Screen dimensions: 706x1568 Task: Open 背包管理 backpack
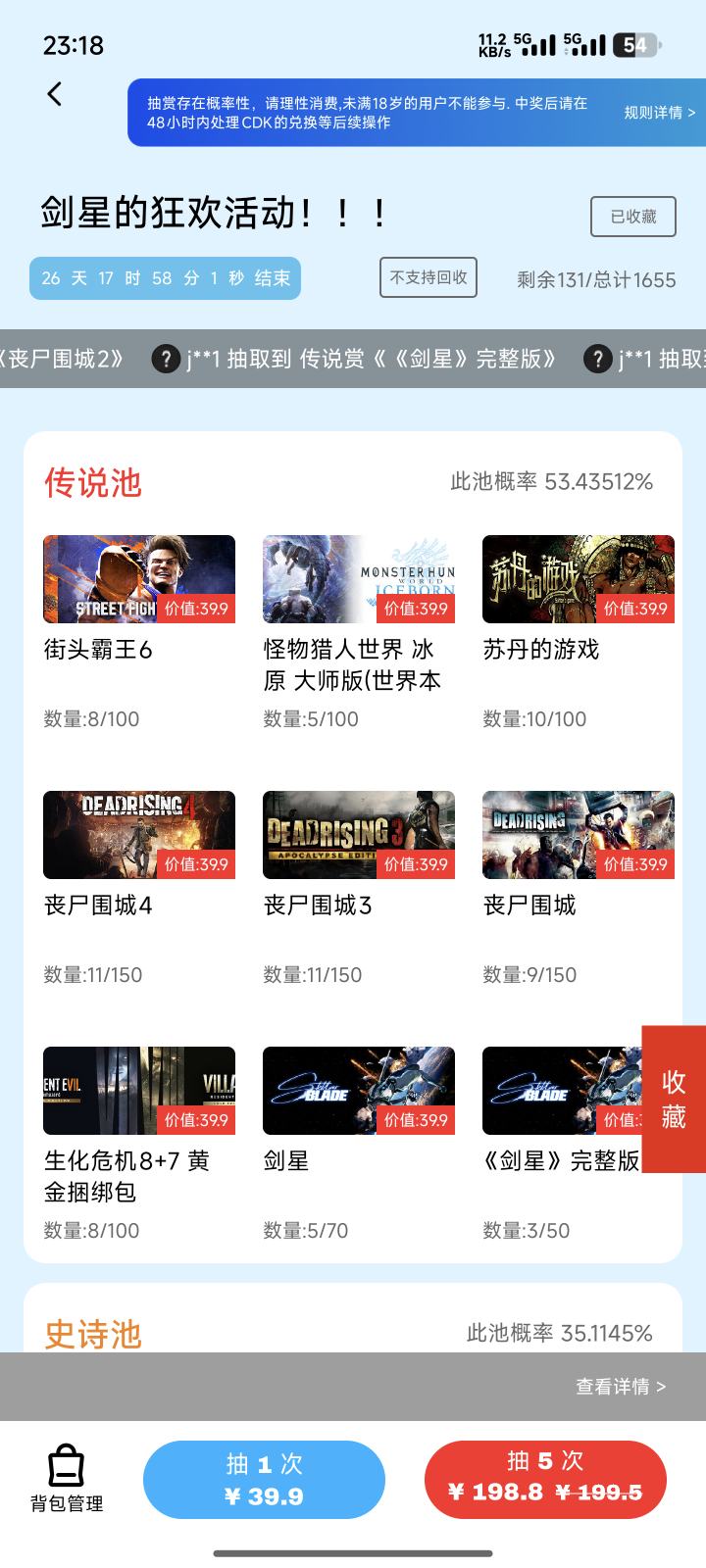(67, 1480)
